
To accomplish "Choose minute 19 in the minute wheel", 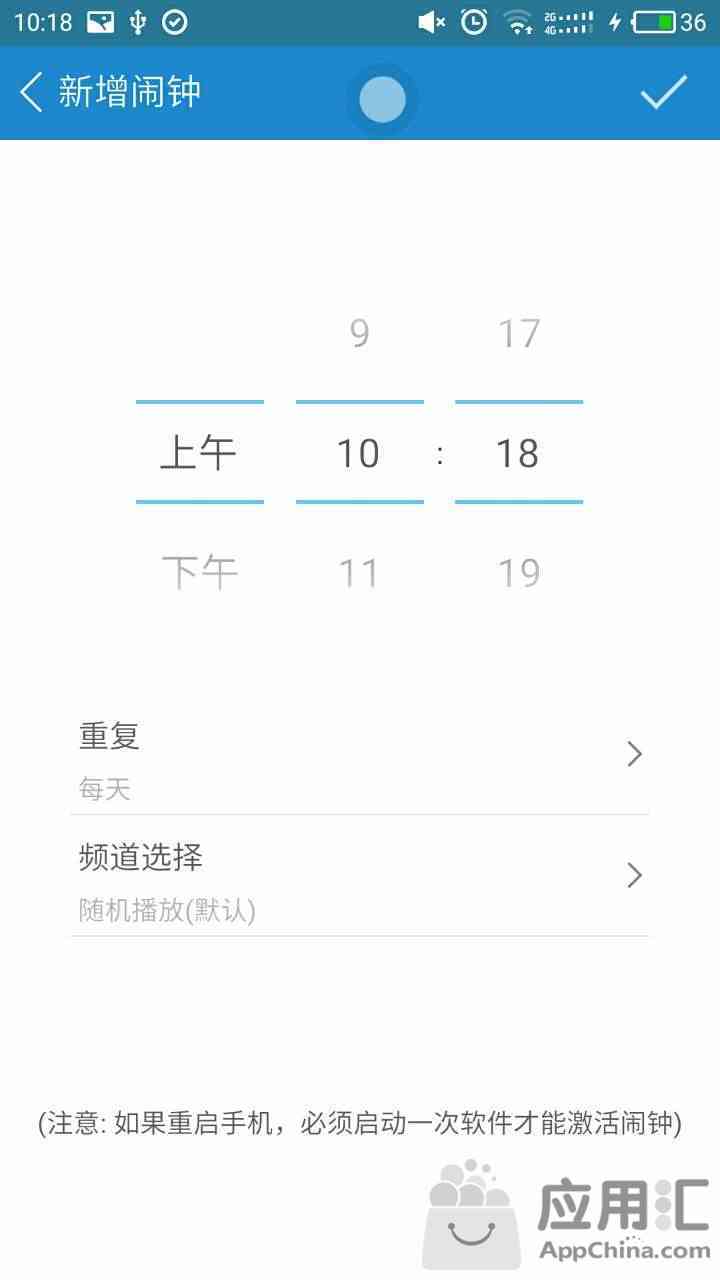I will [x=519, y=573].
